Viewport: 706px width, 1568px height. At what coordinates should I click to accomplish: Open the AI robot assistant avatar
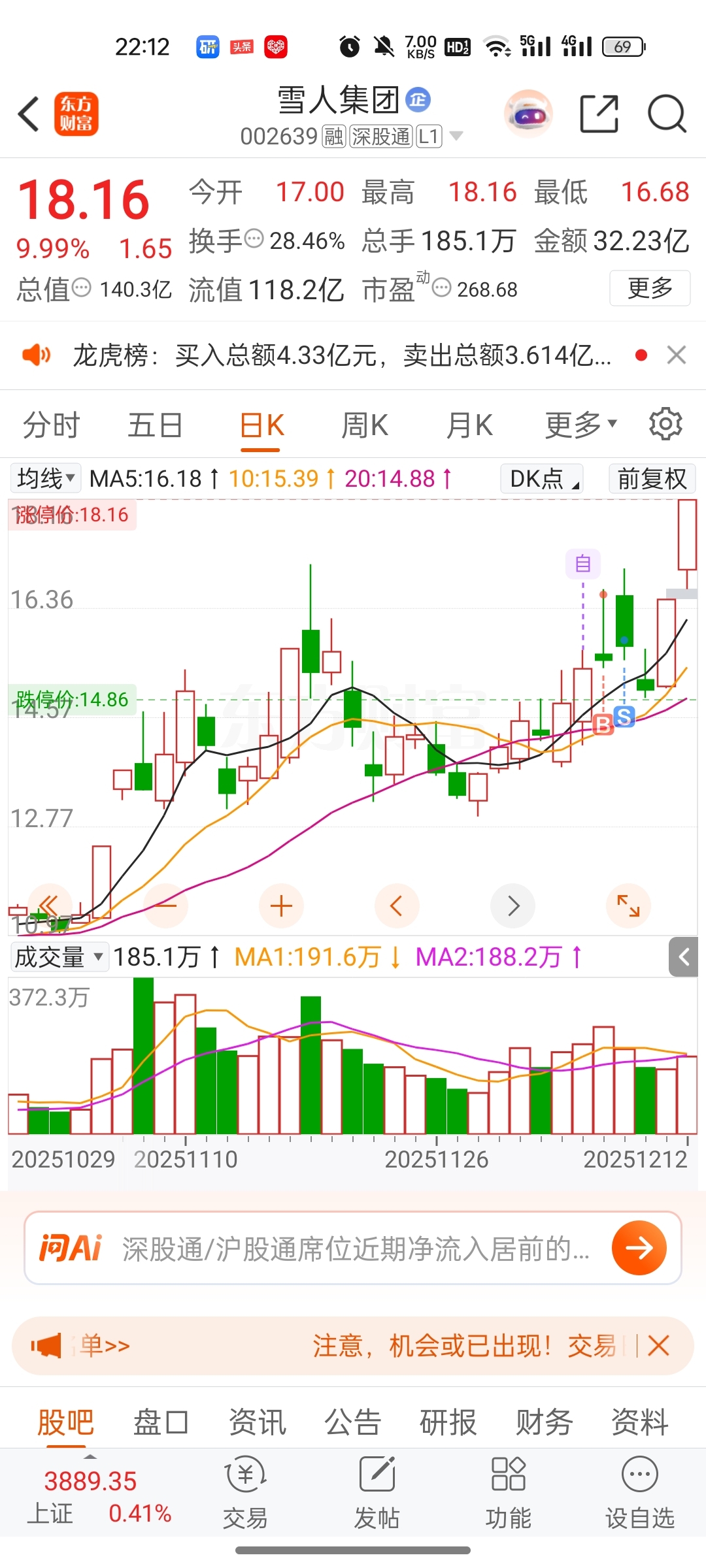click(x=528, y=114)
